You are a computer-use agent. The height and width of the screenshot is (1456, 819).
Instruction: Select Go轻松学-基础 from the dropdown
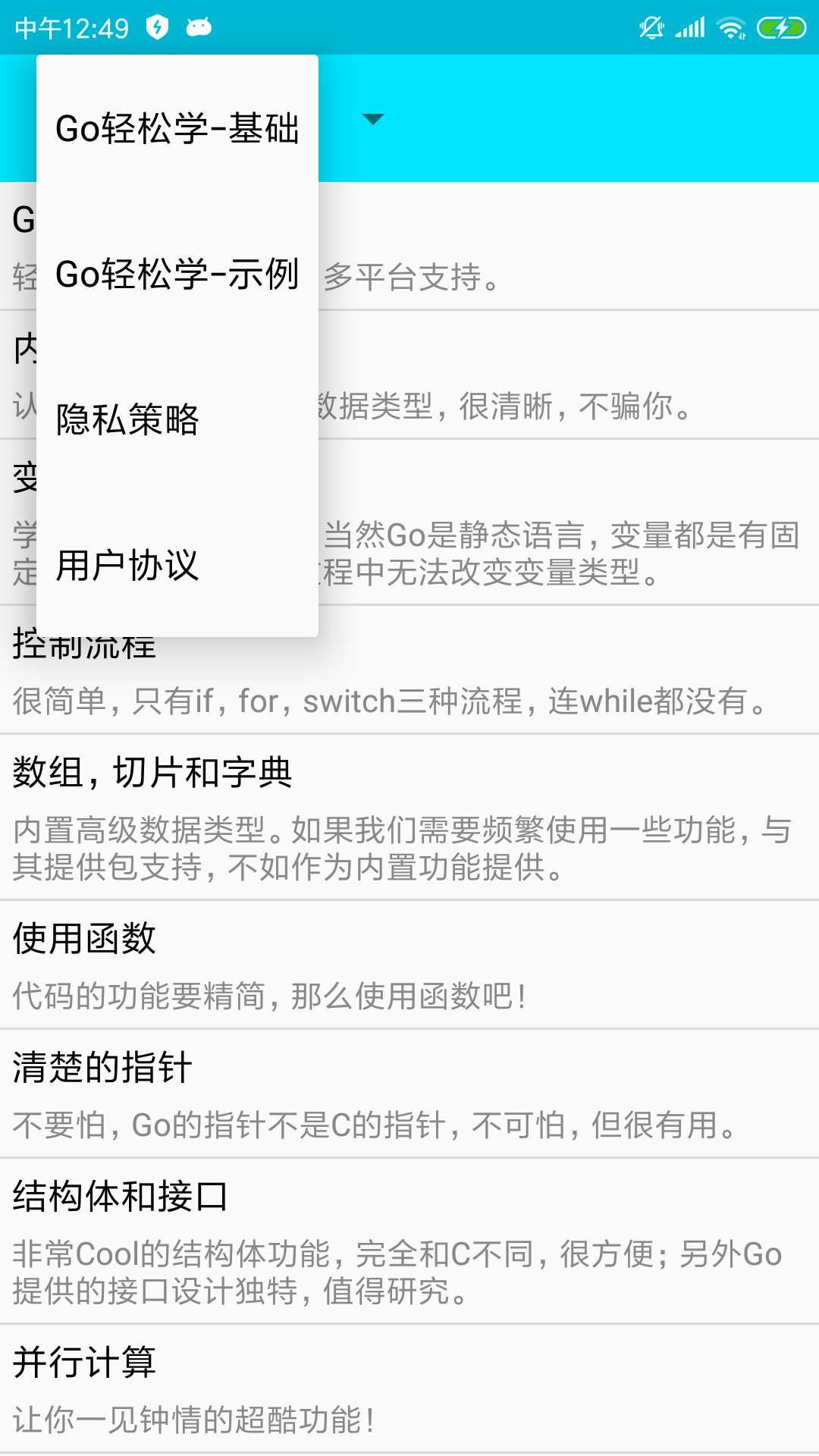(x=177, y=128)
